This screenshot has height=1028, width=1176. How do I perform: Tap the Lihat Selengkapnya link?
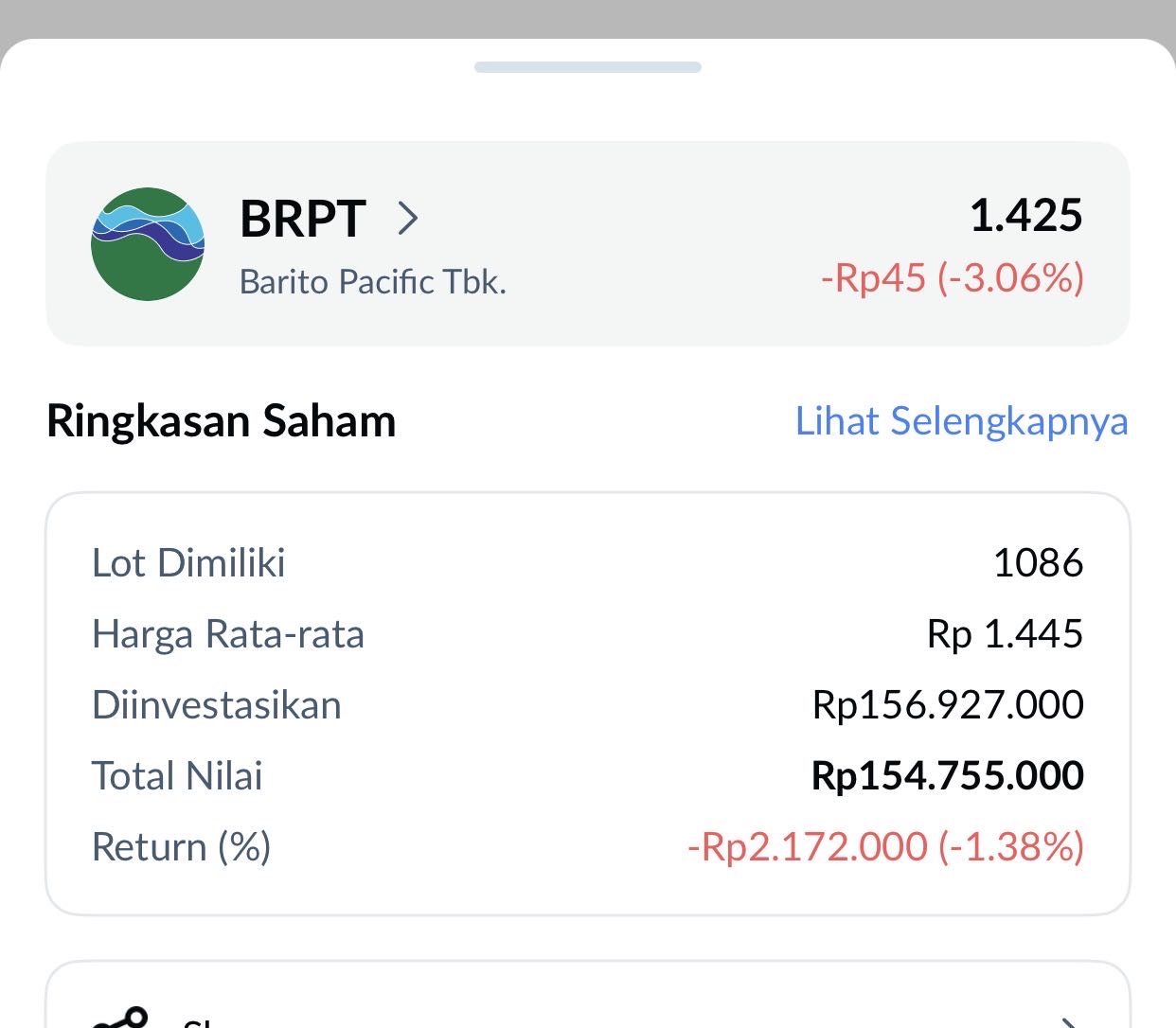(x=961, y=422)
